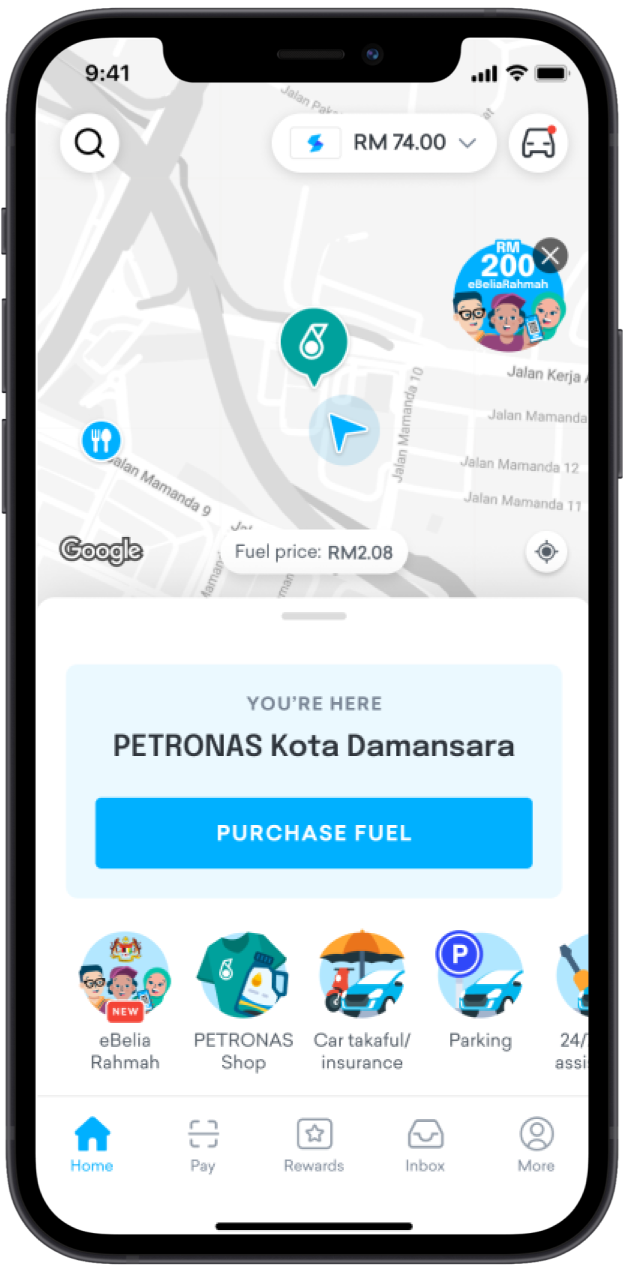Screen dimensions: 624x1272
Task: Switch to the Rewards tab
Action: [314, 1145]
